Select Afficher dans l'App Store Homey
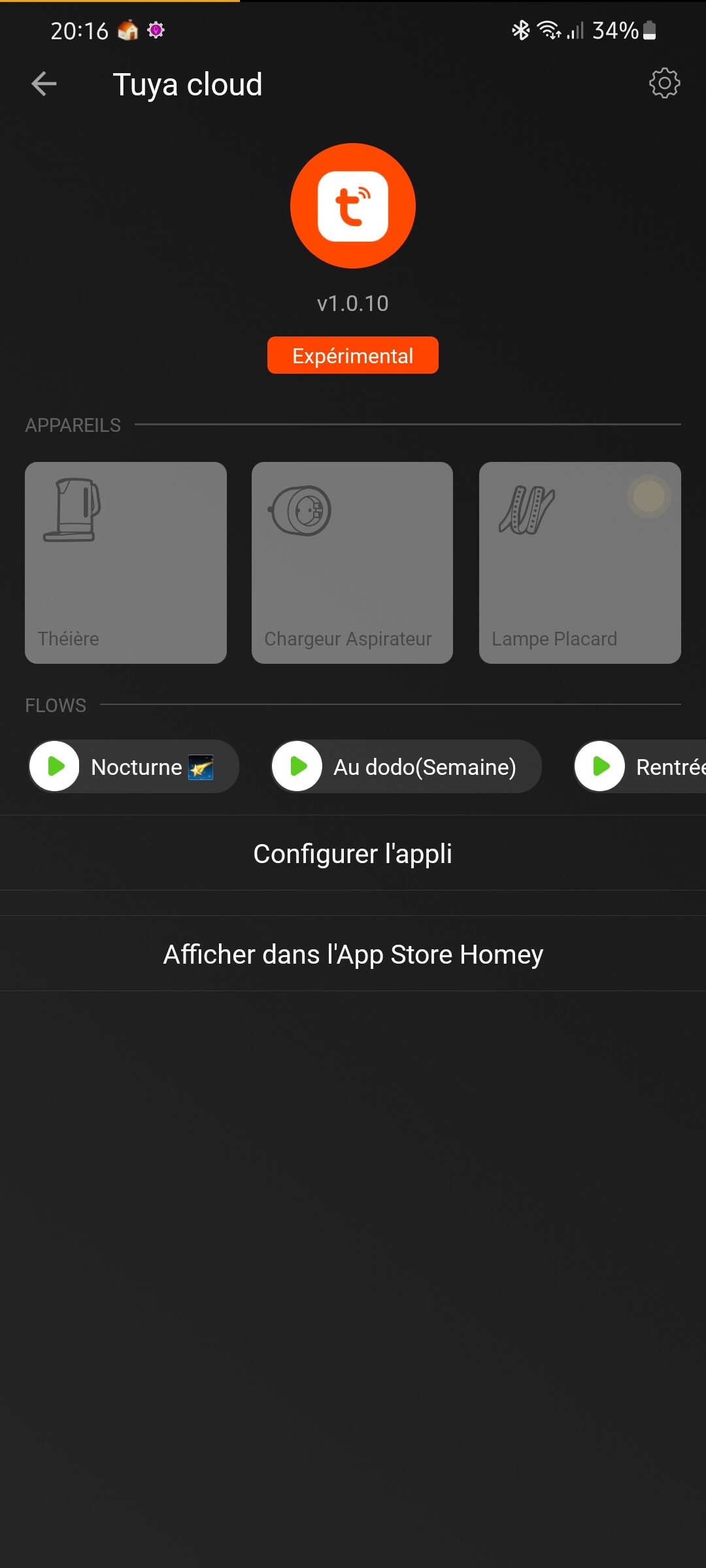 [353, 954]
